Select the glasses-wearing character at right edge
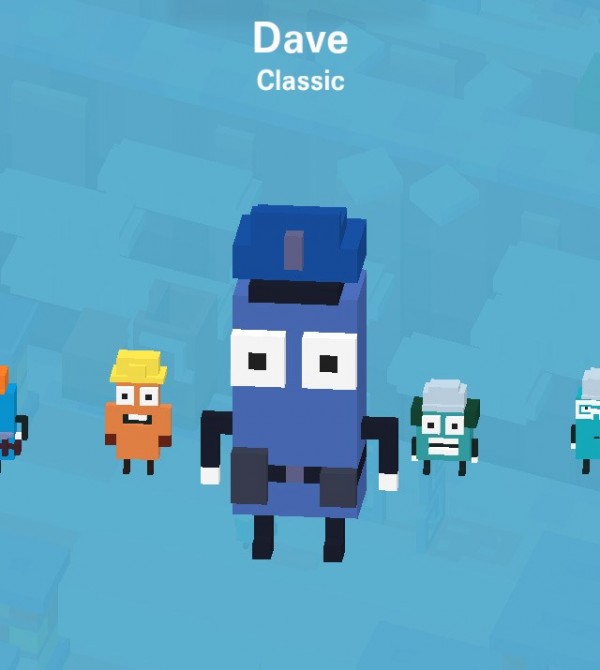The height and width of the screenshot is (670, 600). (x=589, y=422)
